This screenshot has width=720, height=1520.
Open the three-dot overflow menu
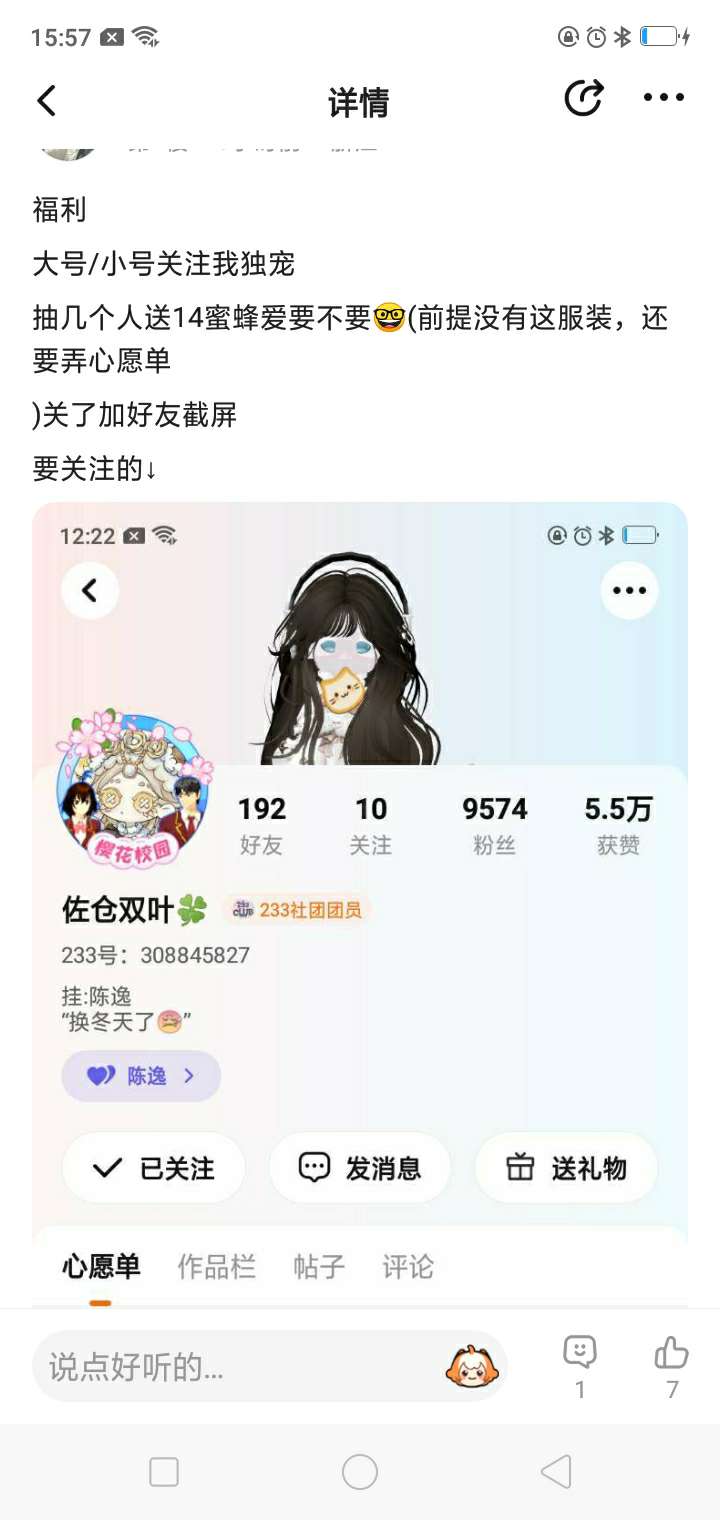tap(663, 98)
